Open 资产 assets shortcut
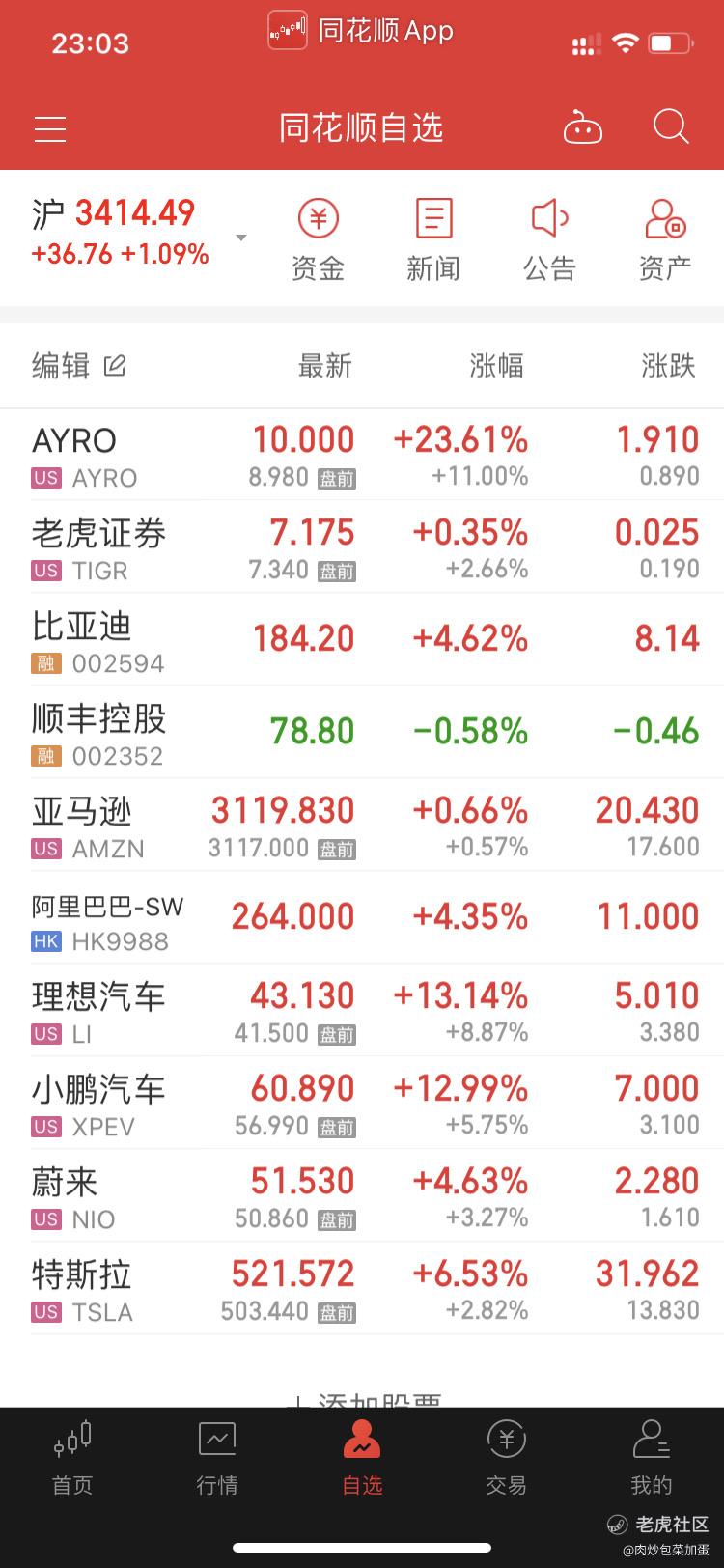Image resolution: width=724 pixels, height=1568 pixels. pyautogui.click(x=665, y=239)
